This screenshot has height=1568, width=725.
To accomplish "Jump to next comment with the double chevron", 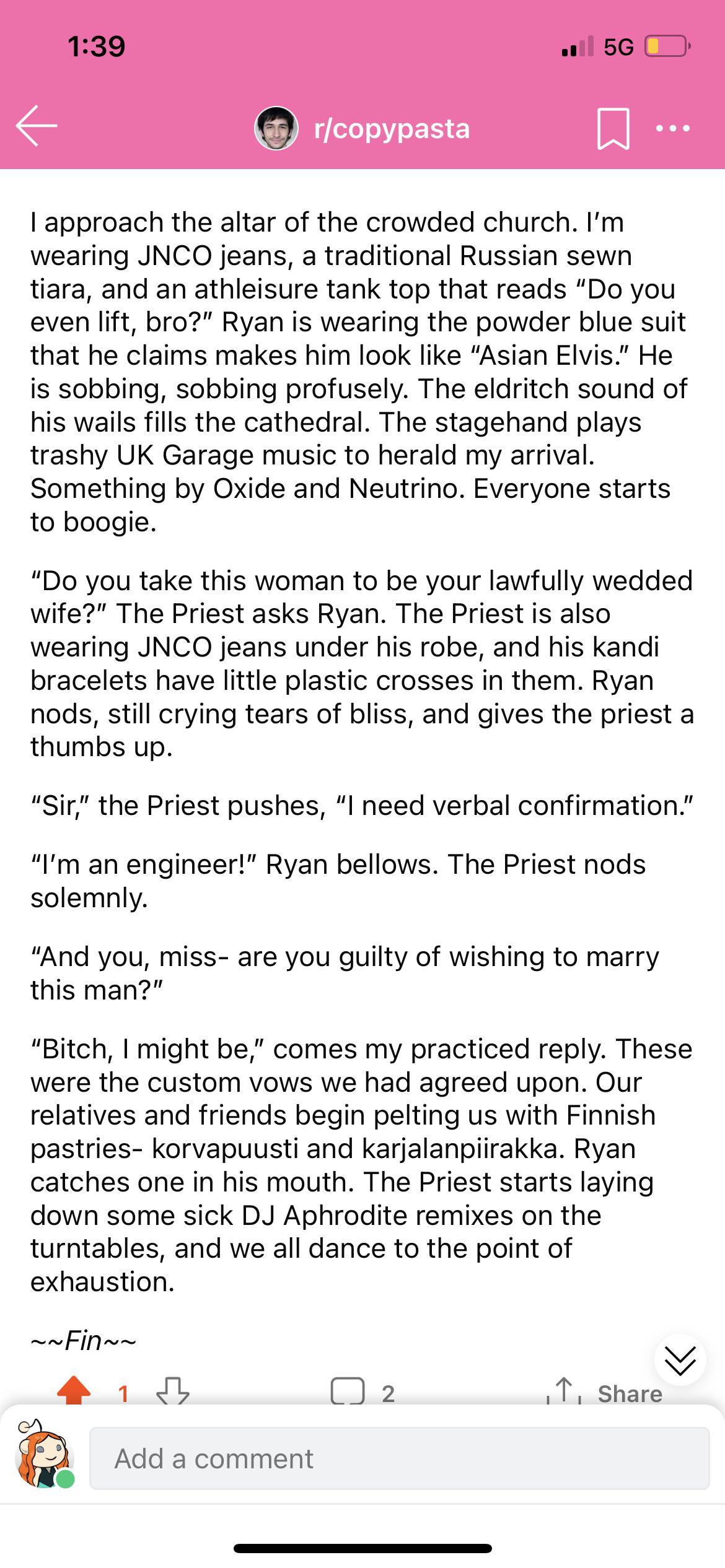I will click(680, 1359).
